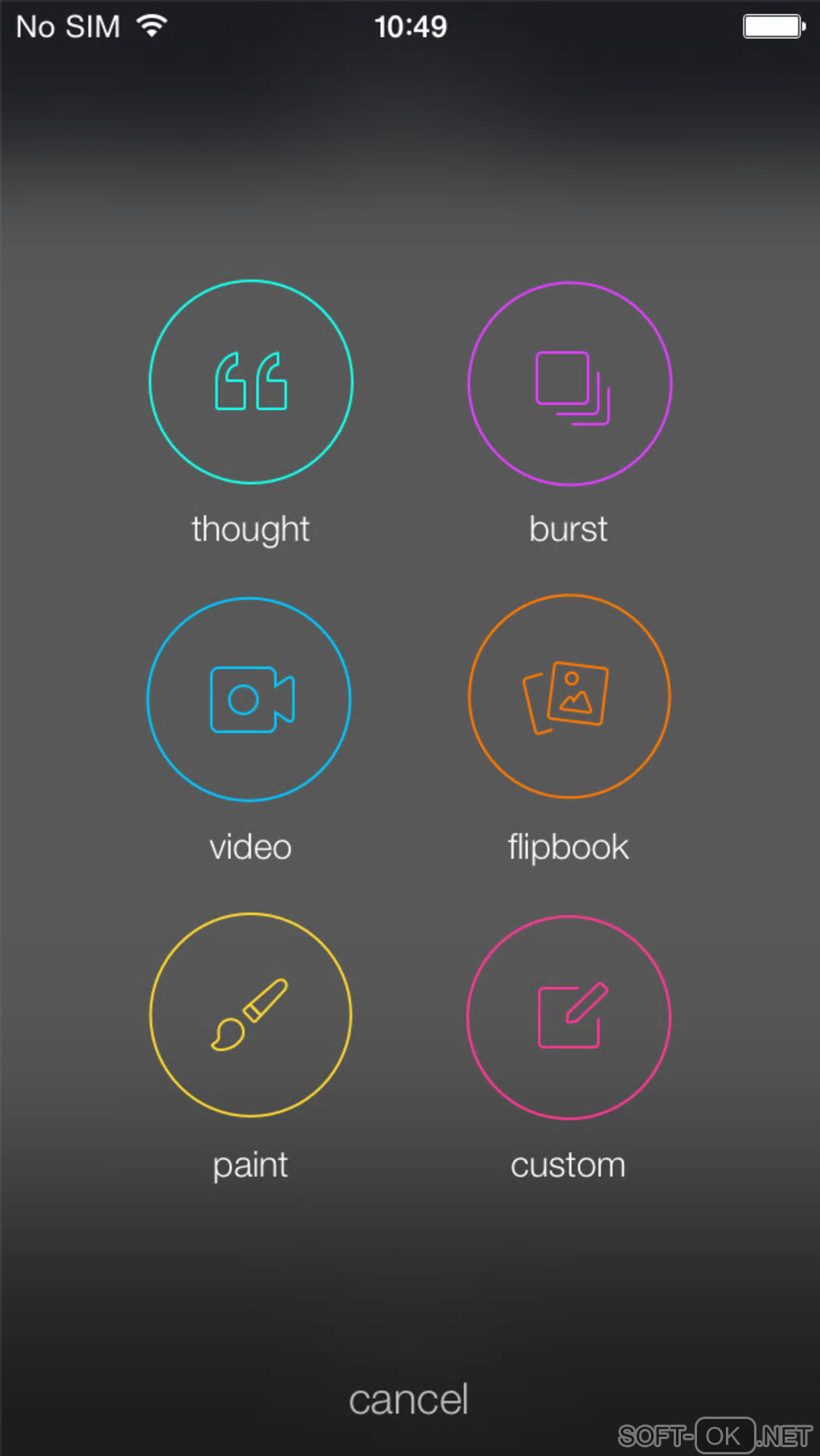
Task: Create a new thought post
Action: click(x=251, y=382)
